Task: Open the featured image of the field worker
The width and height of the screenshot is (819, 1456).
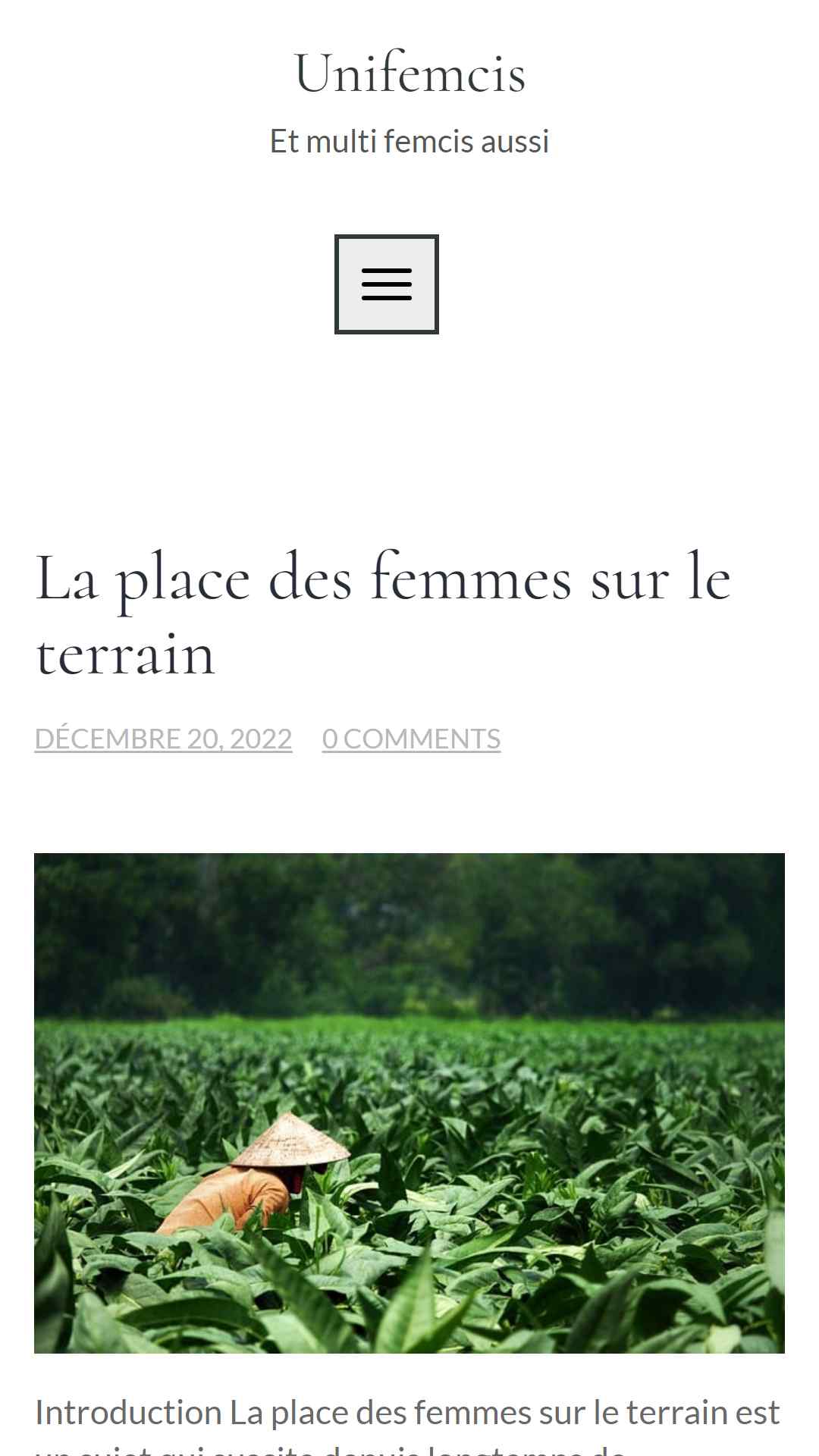Action: click(409, 1103)
